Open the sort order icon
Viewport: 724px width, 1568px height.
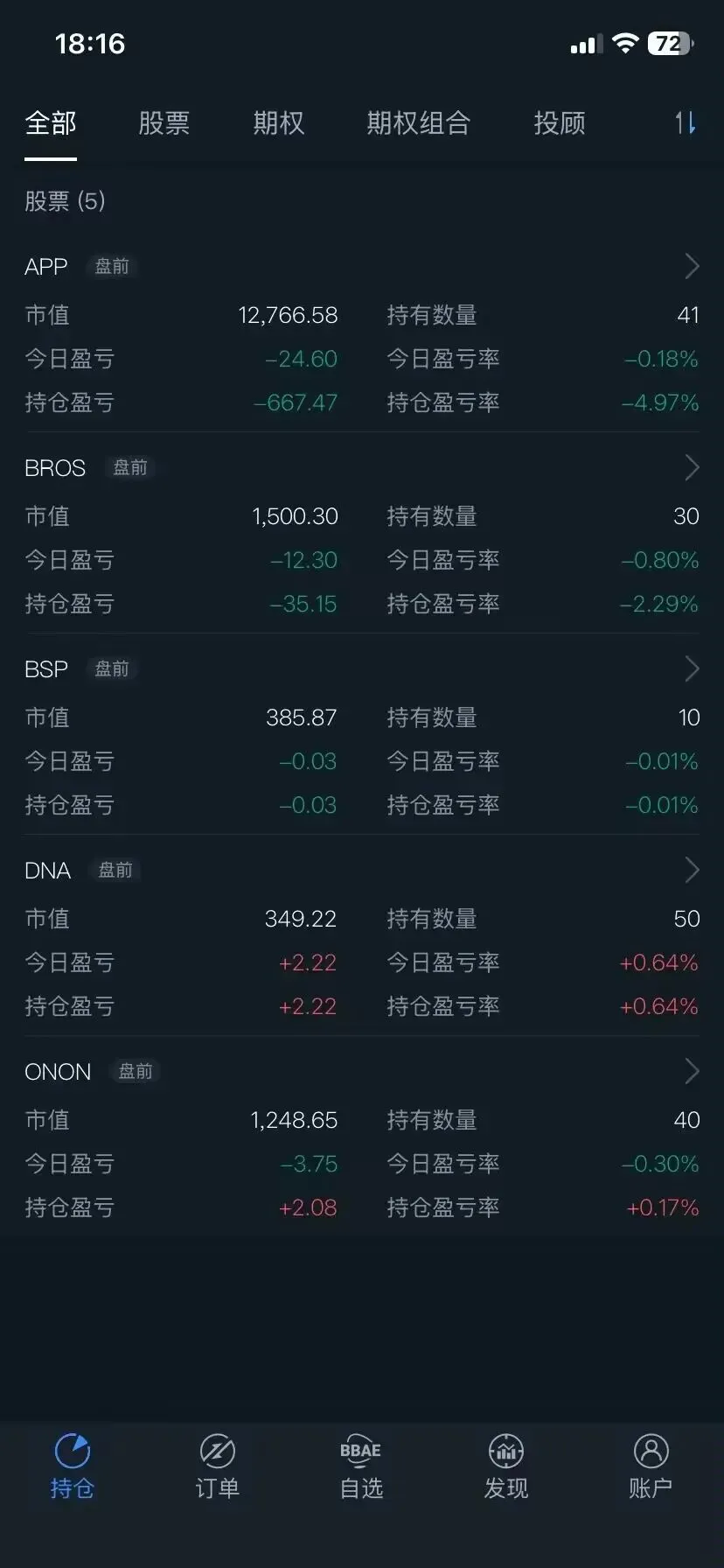(686, 123)
